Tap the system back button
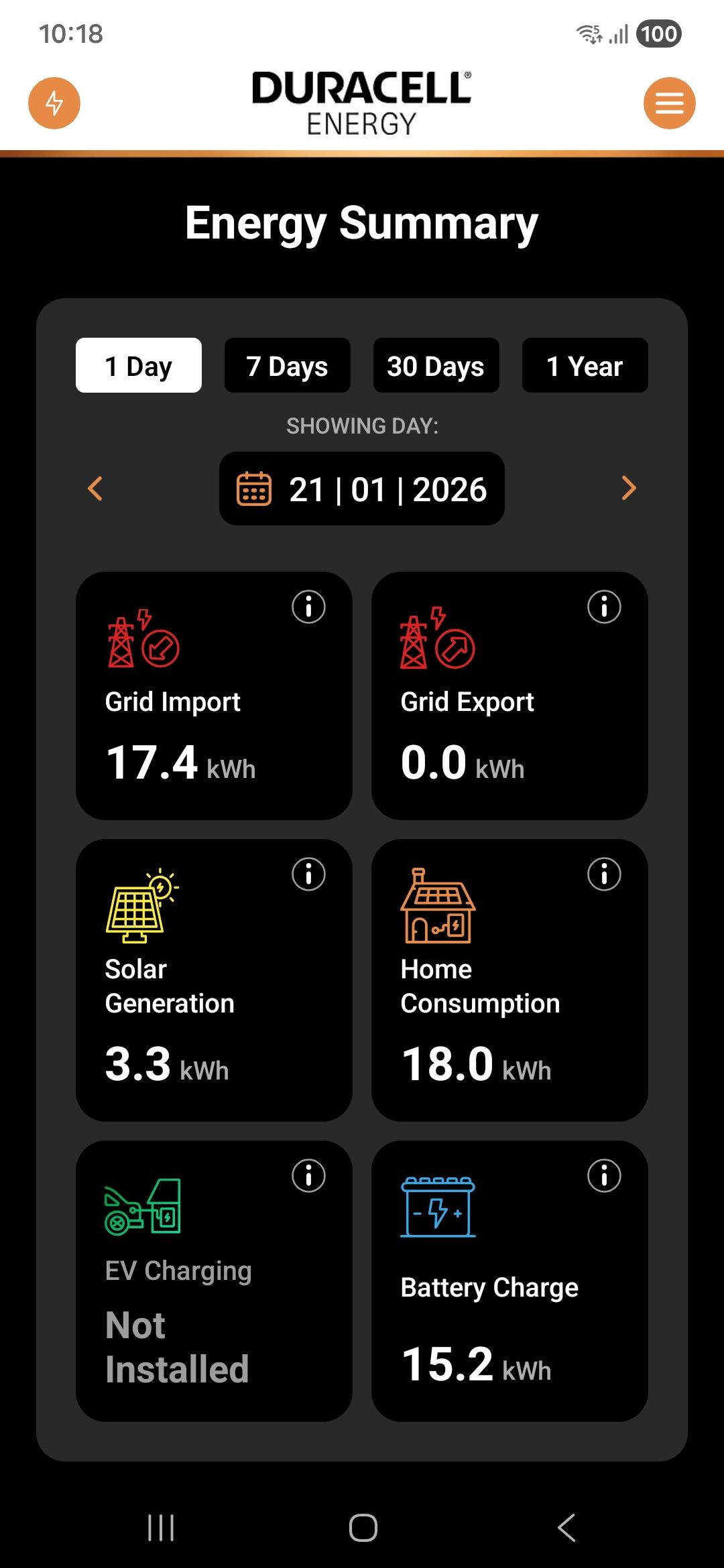The height and width of the screenshot is (1568, 724). (x=566, y=1528)
